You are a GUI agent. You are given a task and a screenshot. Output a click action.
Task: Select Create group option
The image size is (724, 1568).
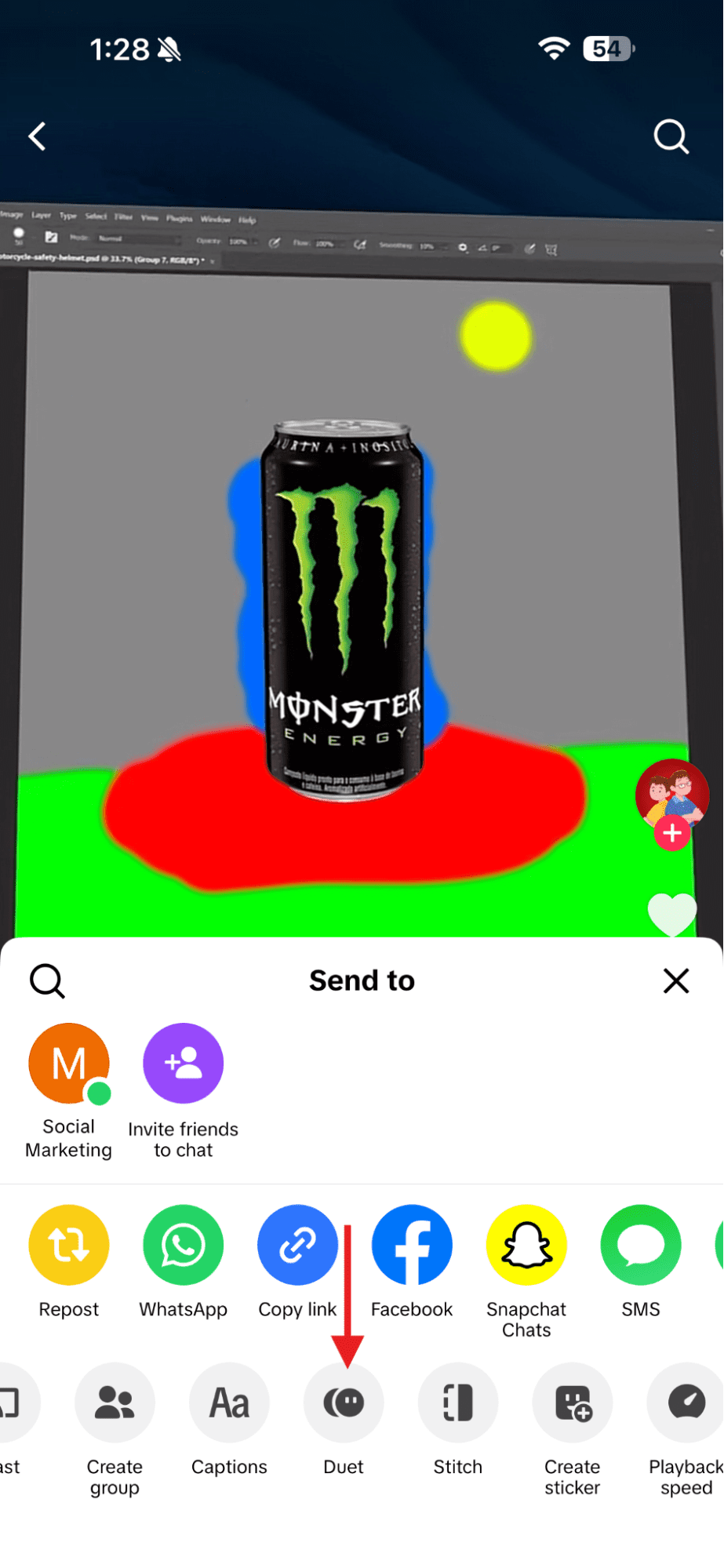click(115, 1402)
